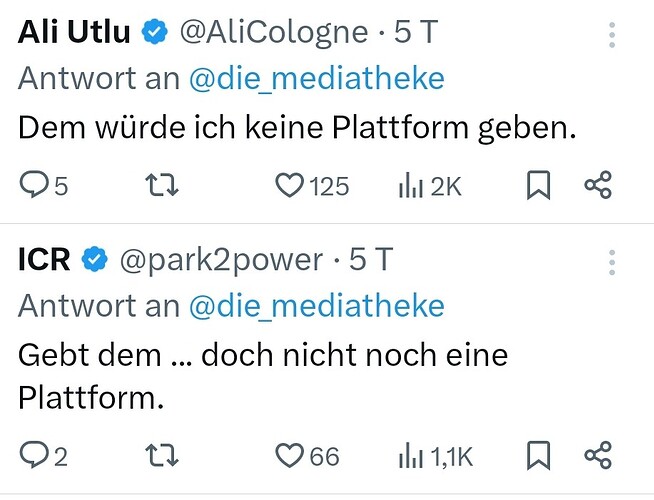Open Ali Utlu's profile name
654x500 pixels.
pos(75,32)
